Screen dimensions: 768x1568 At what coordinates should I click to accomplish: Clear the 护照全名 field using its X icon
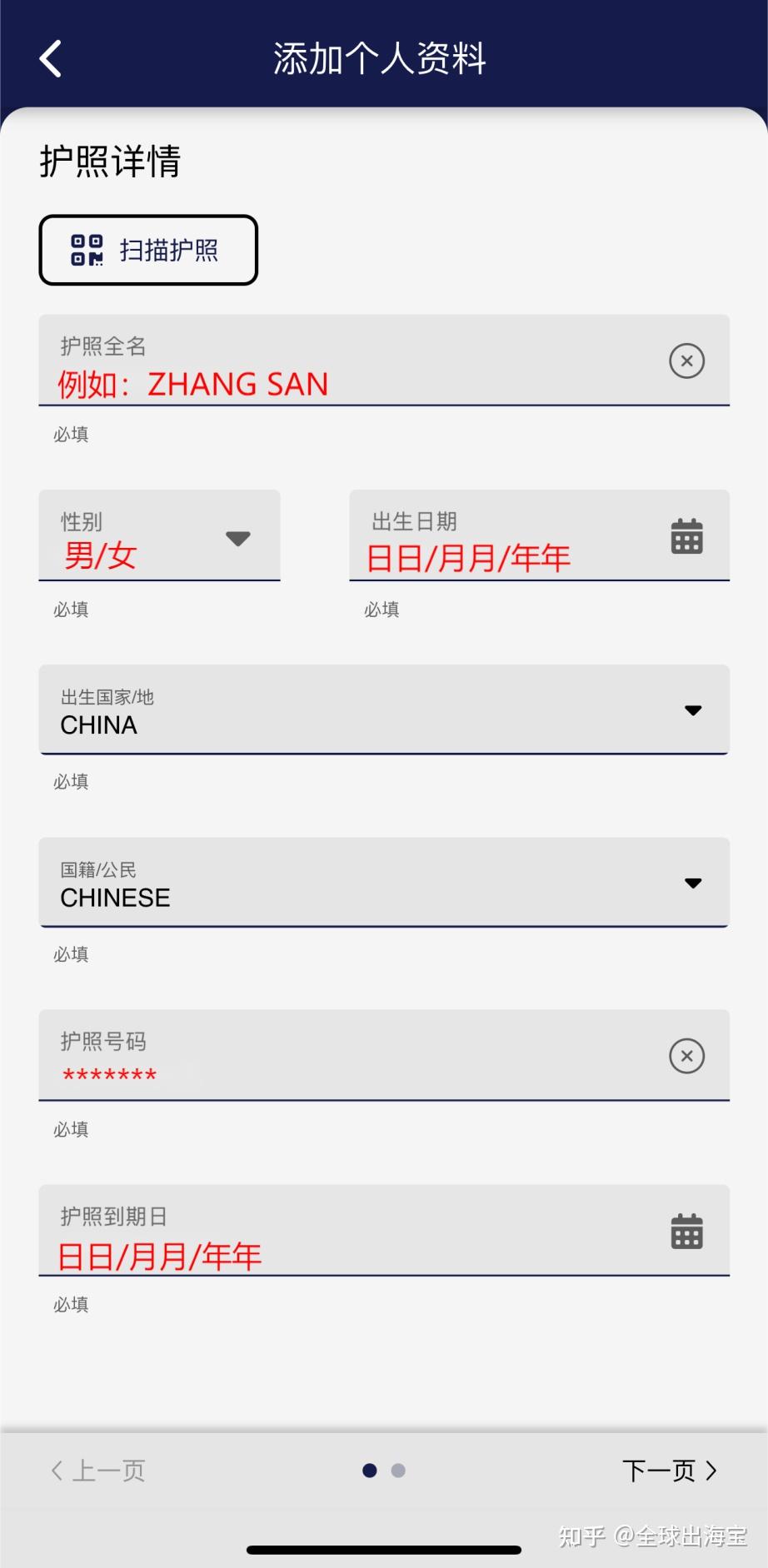[x=686, y=361]
